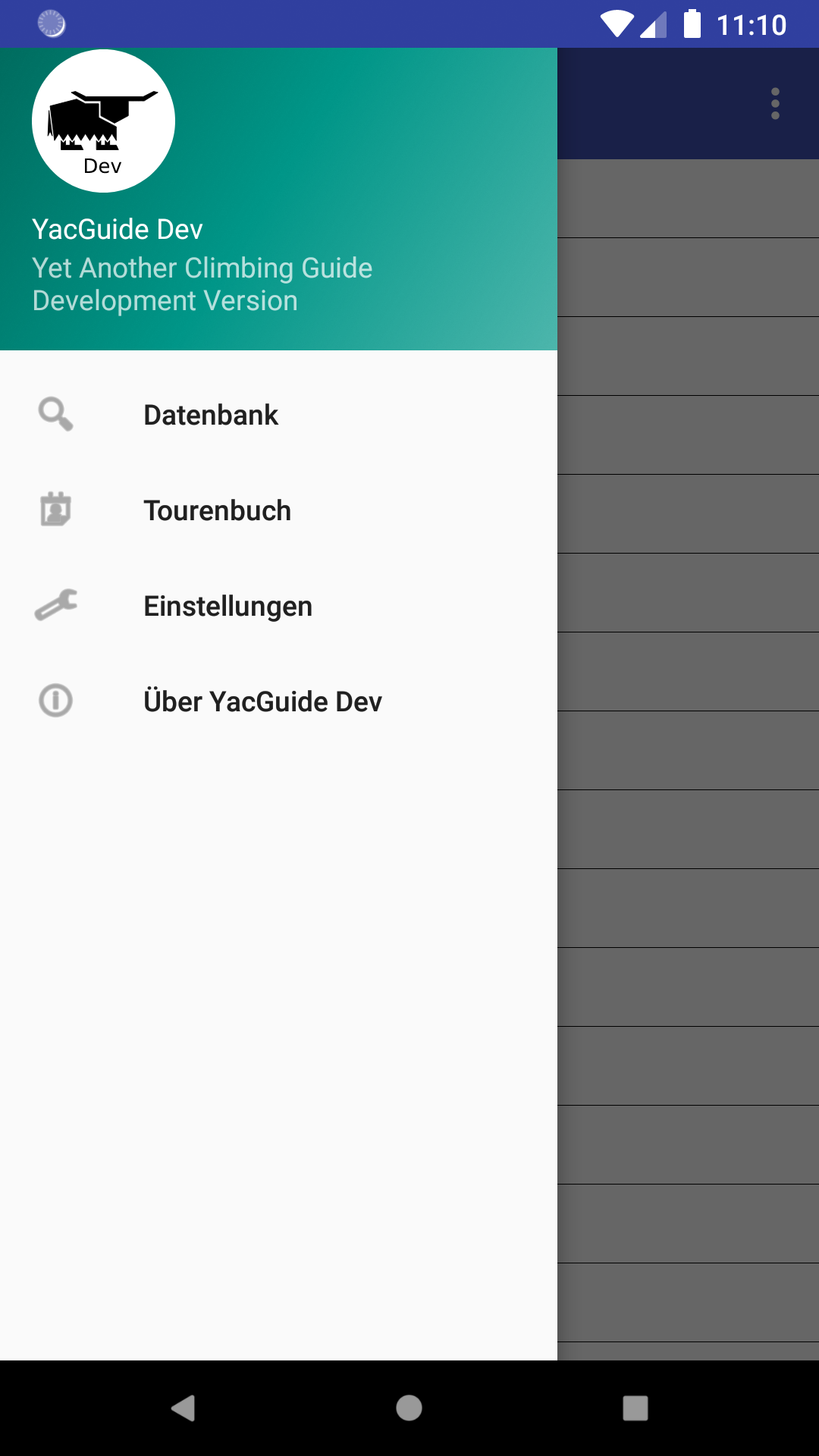819x1456 pixels.
Task: Select Über YacGuide Dev
Action: pos(262,701)
